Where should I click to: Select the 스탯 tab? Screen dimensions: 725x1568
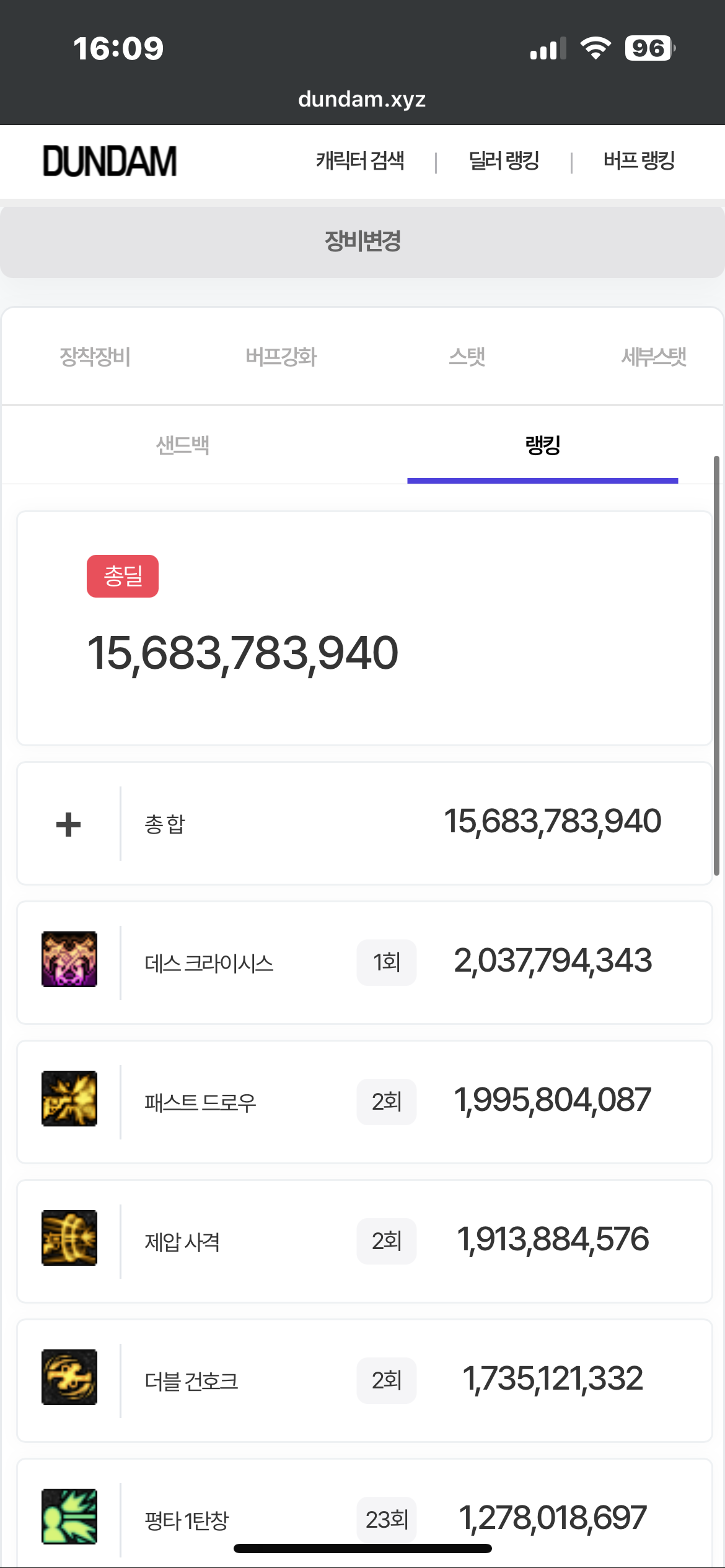pyautogui.click(x=467, y=357)
